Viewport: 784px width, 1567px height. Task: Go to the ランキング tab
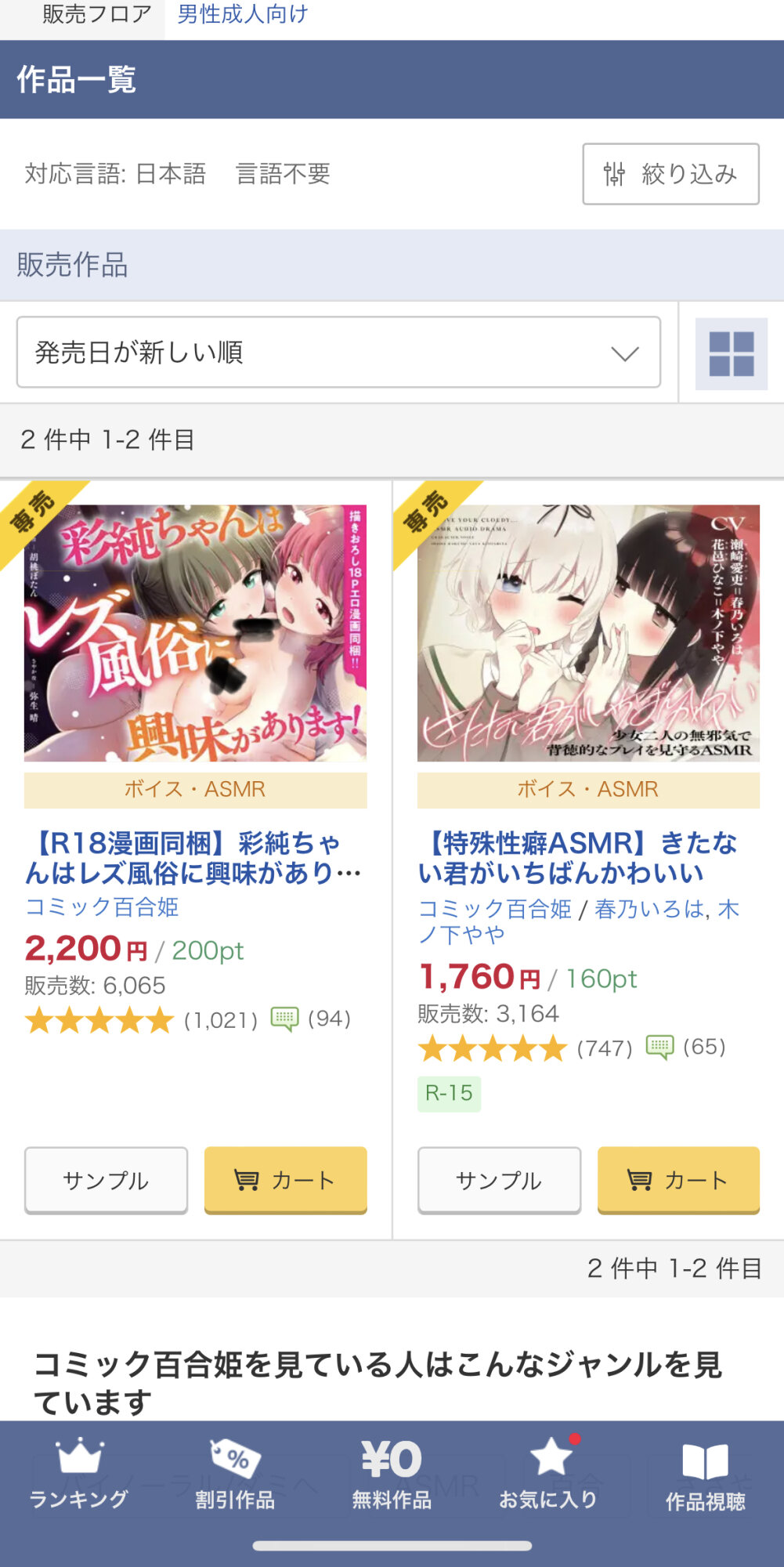(78, 1475)
